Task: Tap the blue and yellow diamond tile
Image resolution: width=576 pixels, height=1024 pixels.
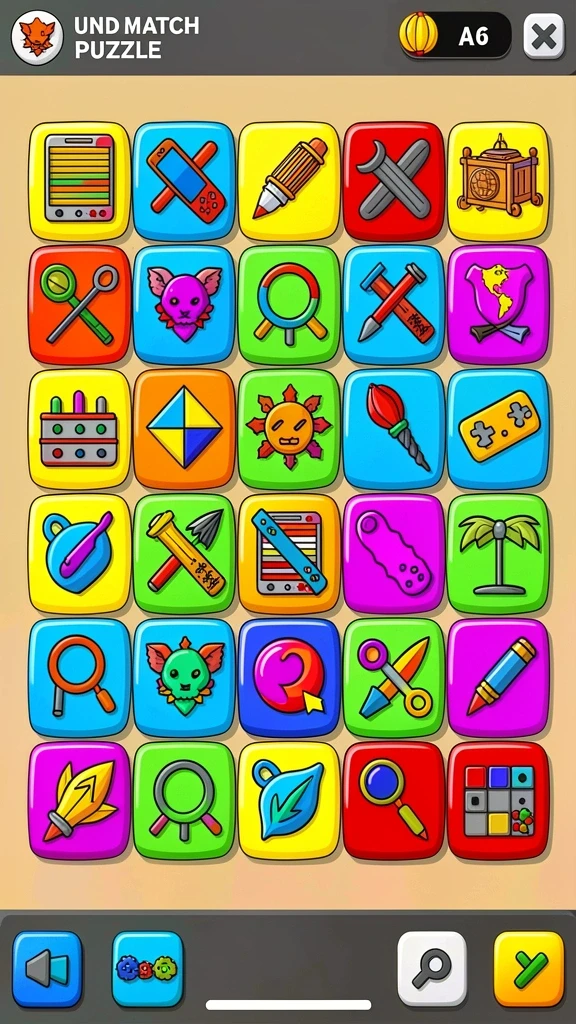Action: (x=184, y=429)
